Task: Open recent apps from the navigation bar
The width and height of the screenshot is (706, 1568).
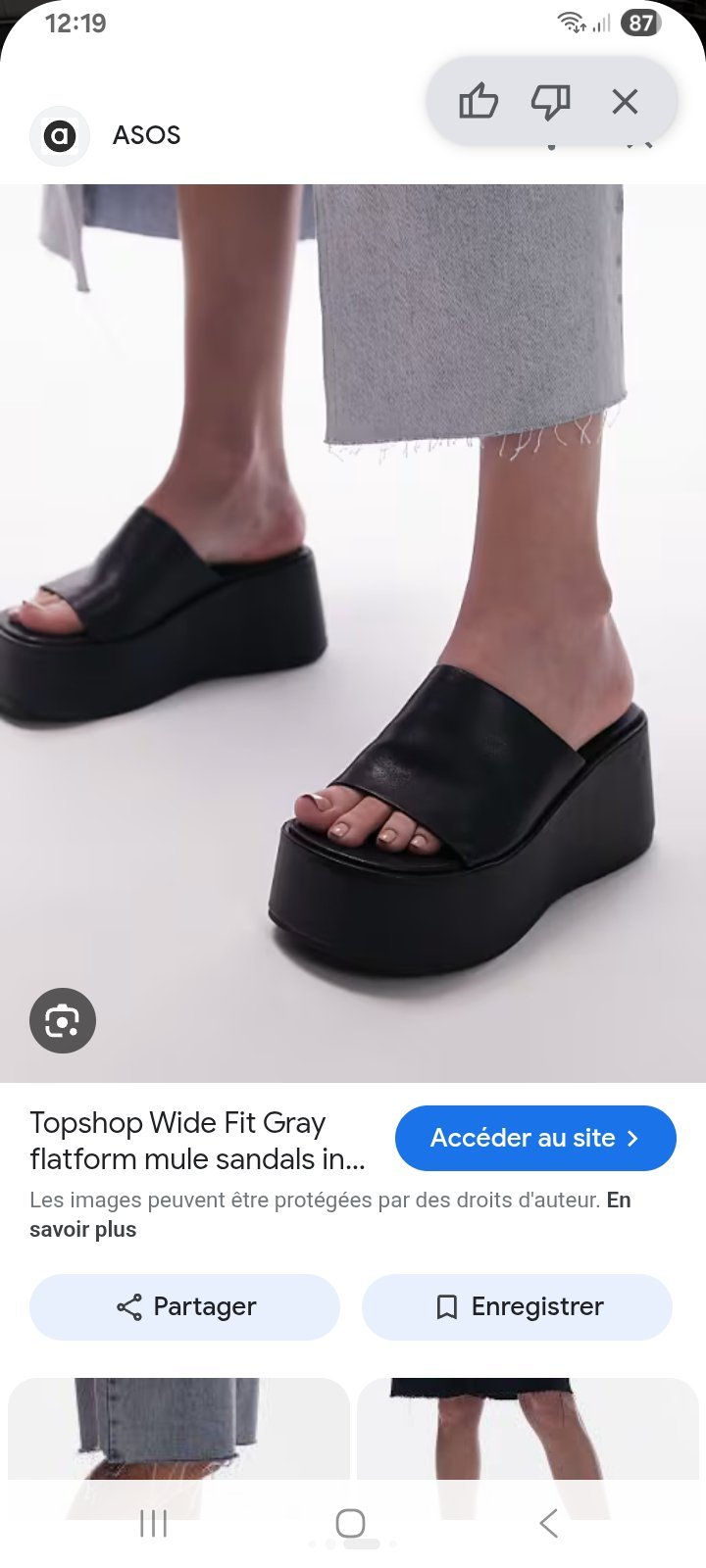Action: (x=154, y=1523)
